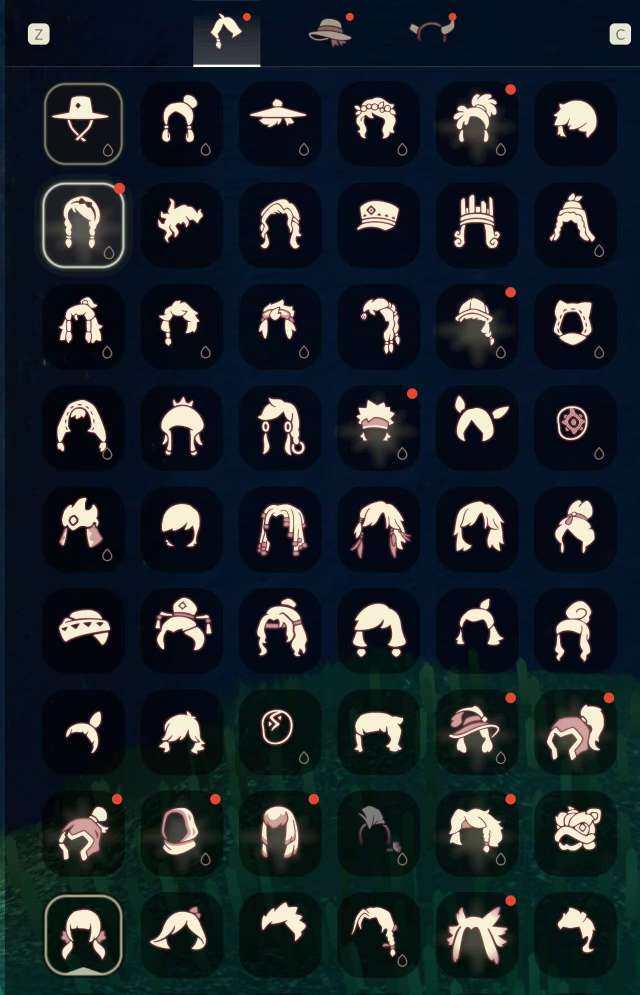Select the hair category tab
This screenshot has height=995, width=640.
click(x=226, y=35)
